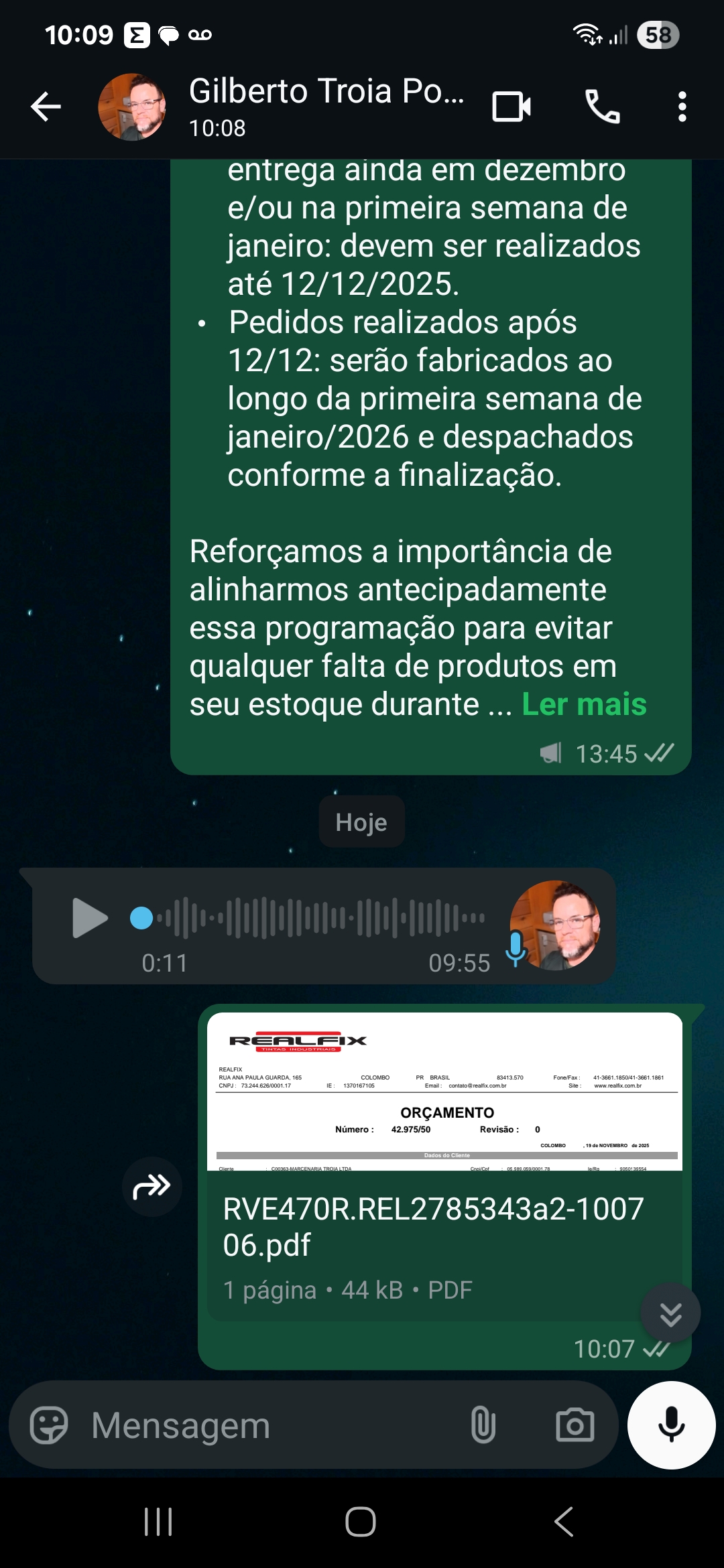Forward the PDF document message
Screen dimensions: 724x1568
152,1187
